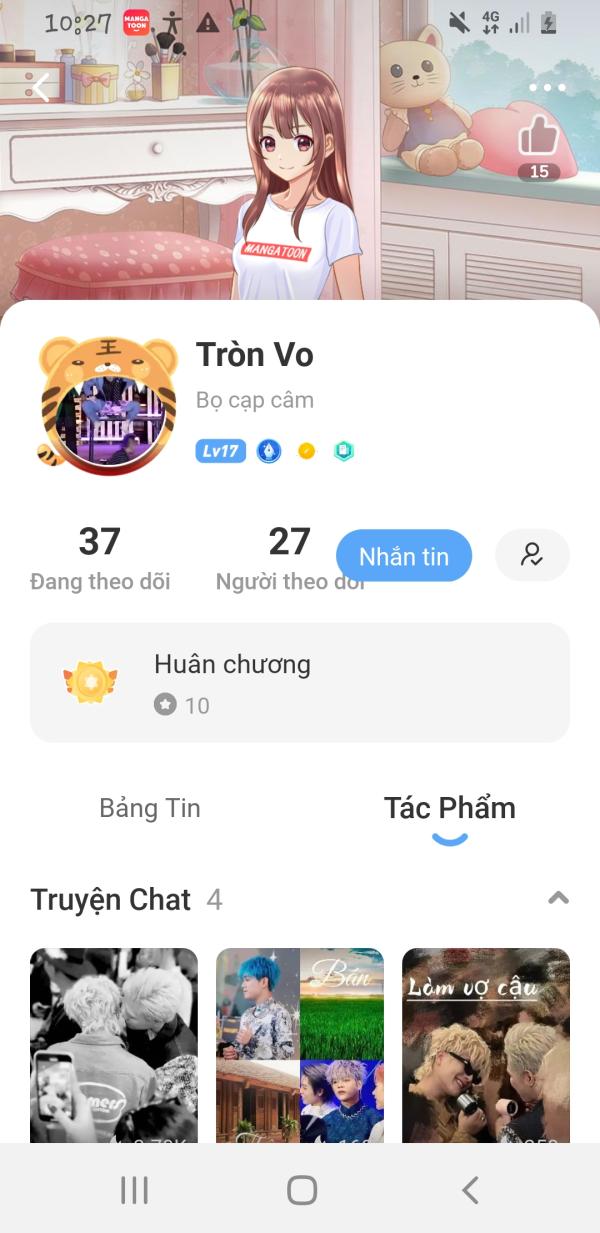
Task: Open the black-and-white cover story
Action: [114, 1045]
